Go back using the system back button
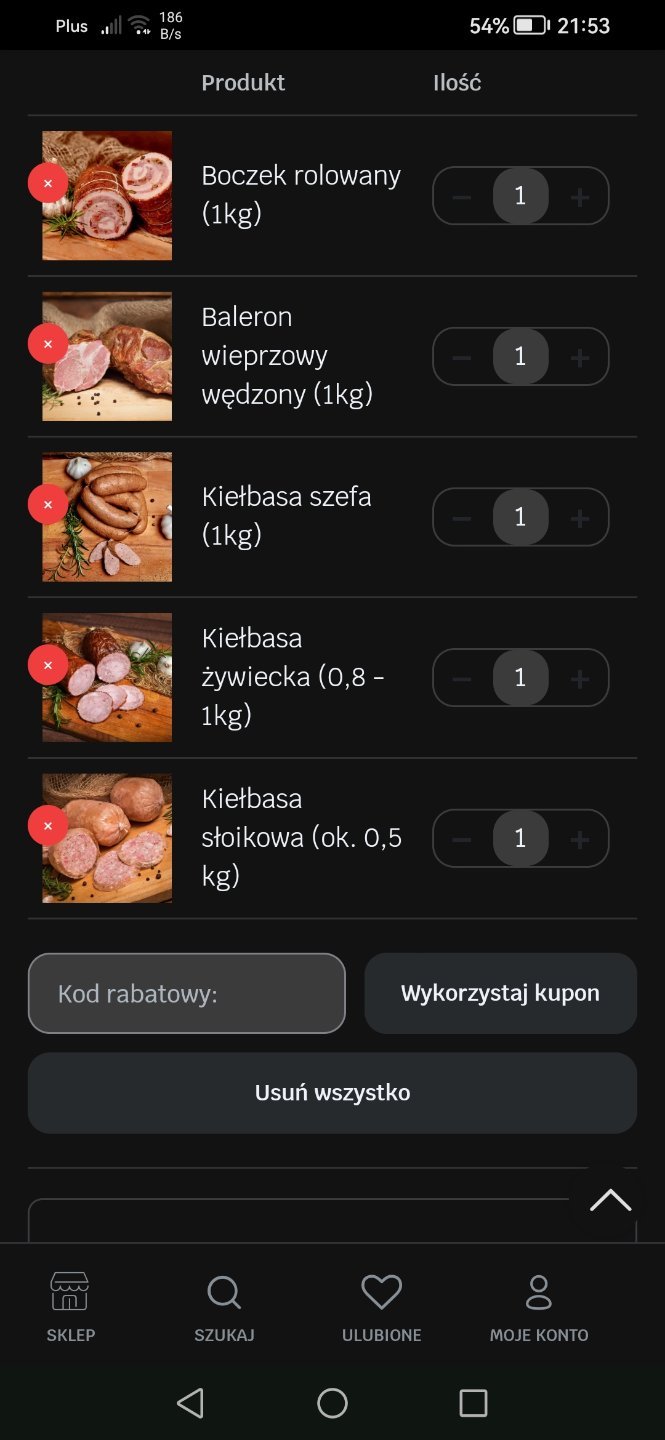This screenshot has height=1440, width=665. click(190, 1403)
